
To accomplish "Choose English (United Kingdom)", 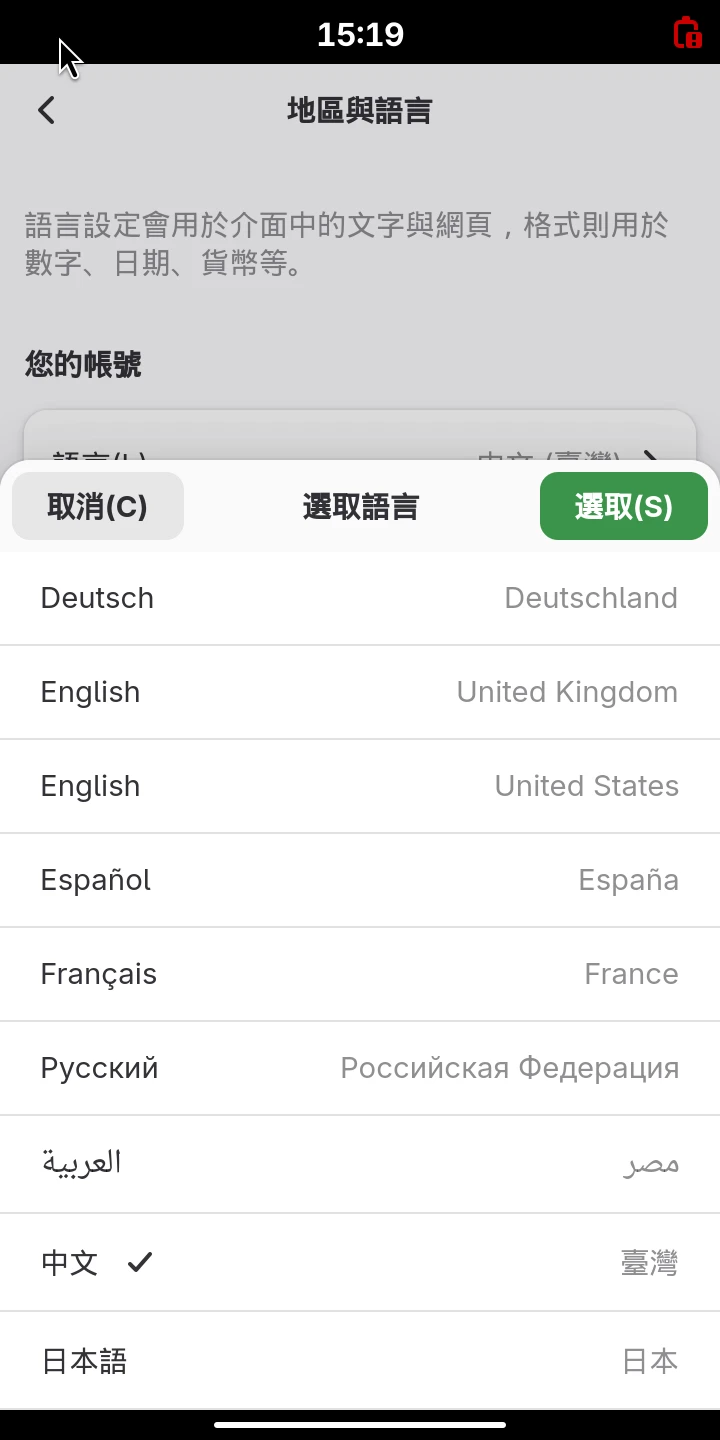I will pyautogui.click(x=359, y=692).
